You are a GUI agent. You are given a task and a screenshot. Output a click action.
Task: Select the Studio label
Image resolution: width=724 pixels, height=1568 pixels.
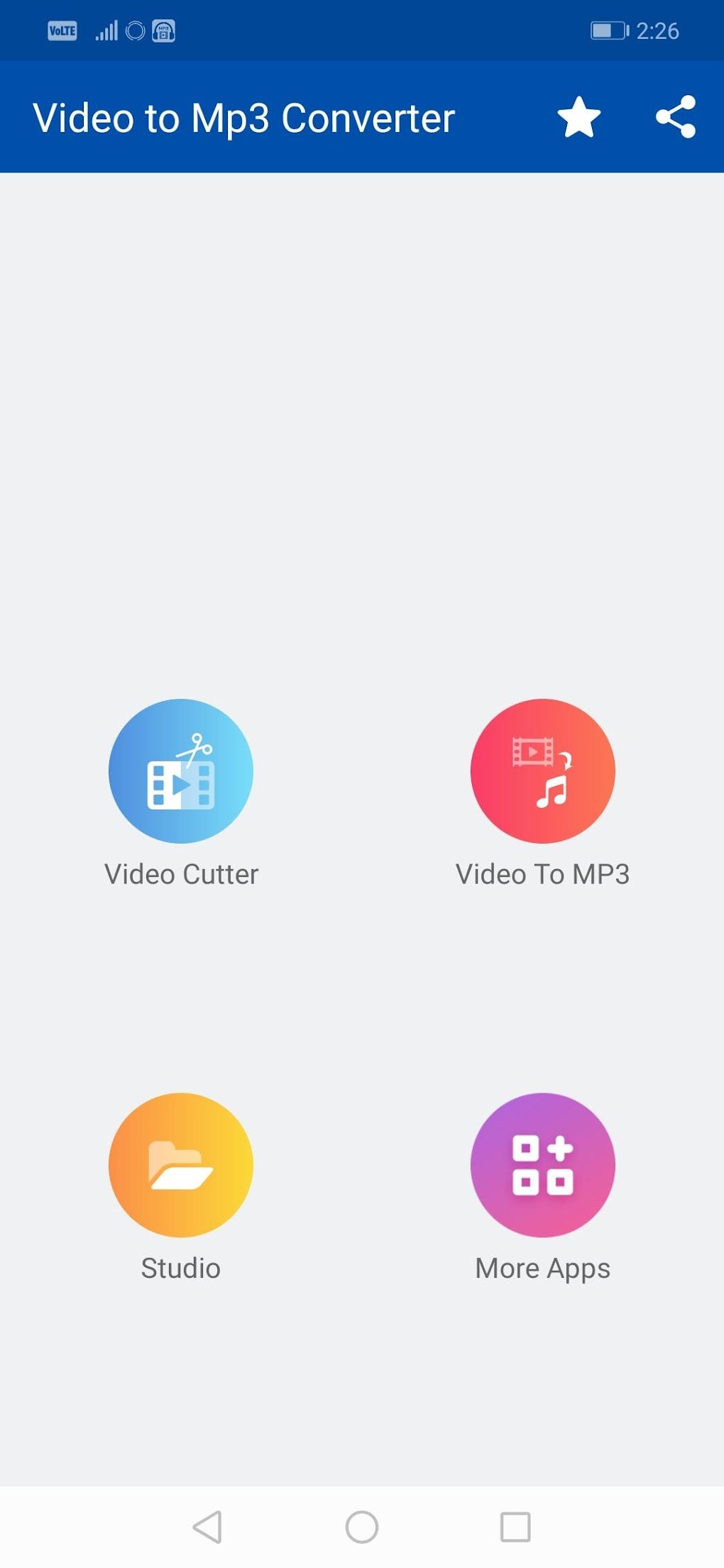(x=180, y=1269)
